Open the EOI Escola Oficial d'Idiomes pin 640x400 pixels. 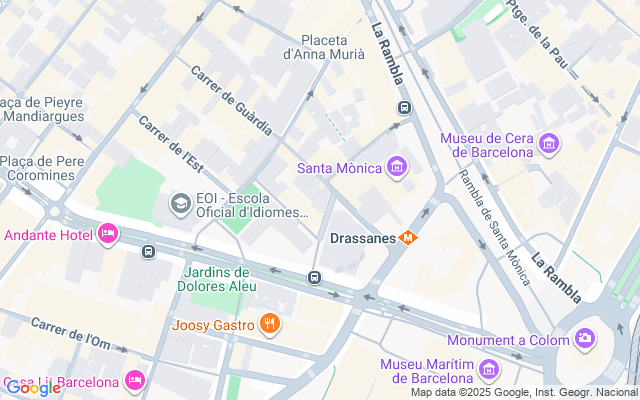180,204
